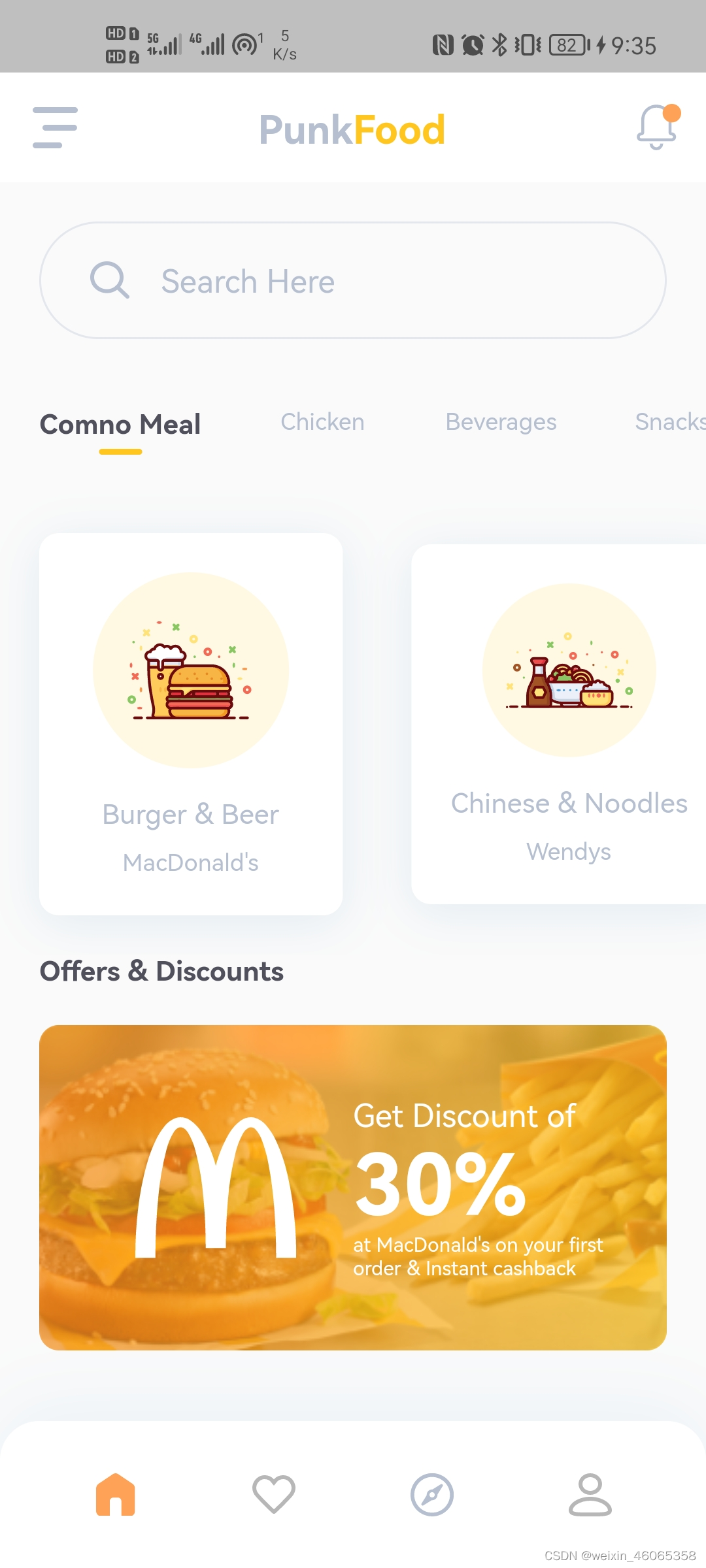Screen dimensions: 706x1568
Task: Select the Comno Meal category tab
Action: [120, 425]
